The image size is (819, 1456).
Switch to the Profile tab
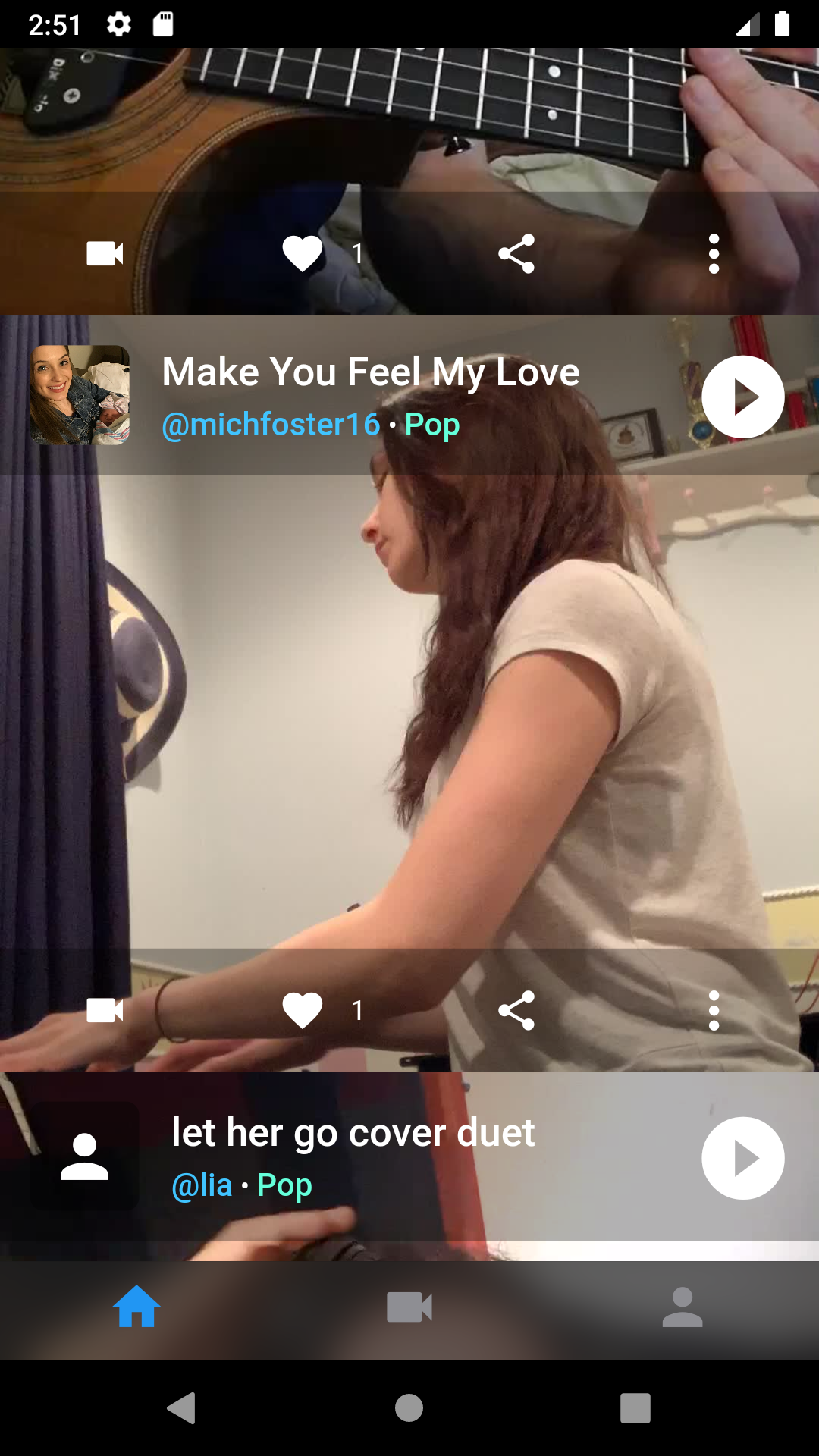pos(682,1307)
